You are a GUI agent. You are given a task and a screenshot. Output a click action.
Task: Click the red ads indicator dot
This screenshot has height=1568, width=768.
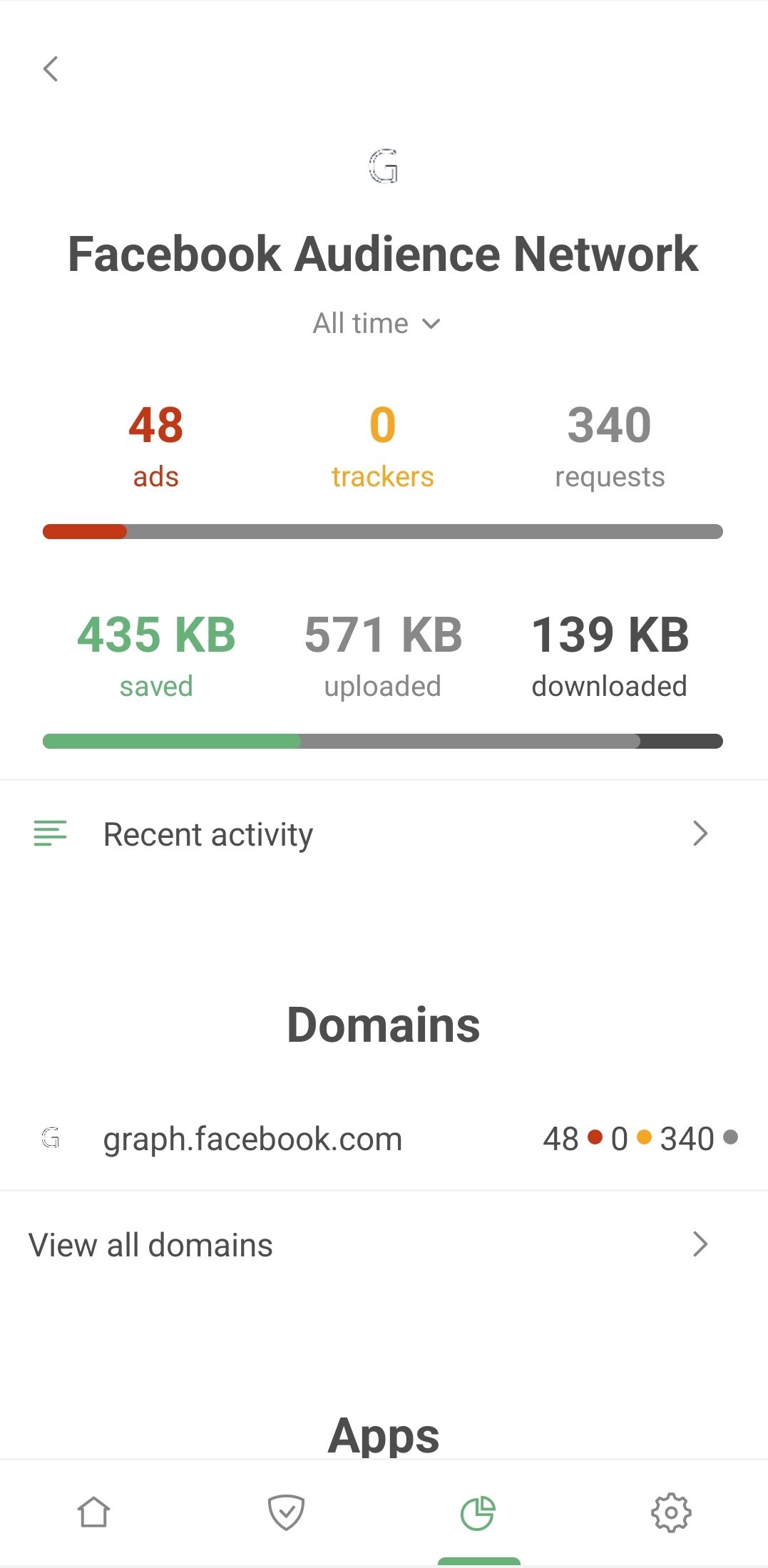tap(598, 1139)
